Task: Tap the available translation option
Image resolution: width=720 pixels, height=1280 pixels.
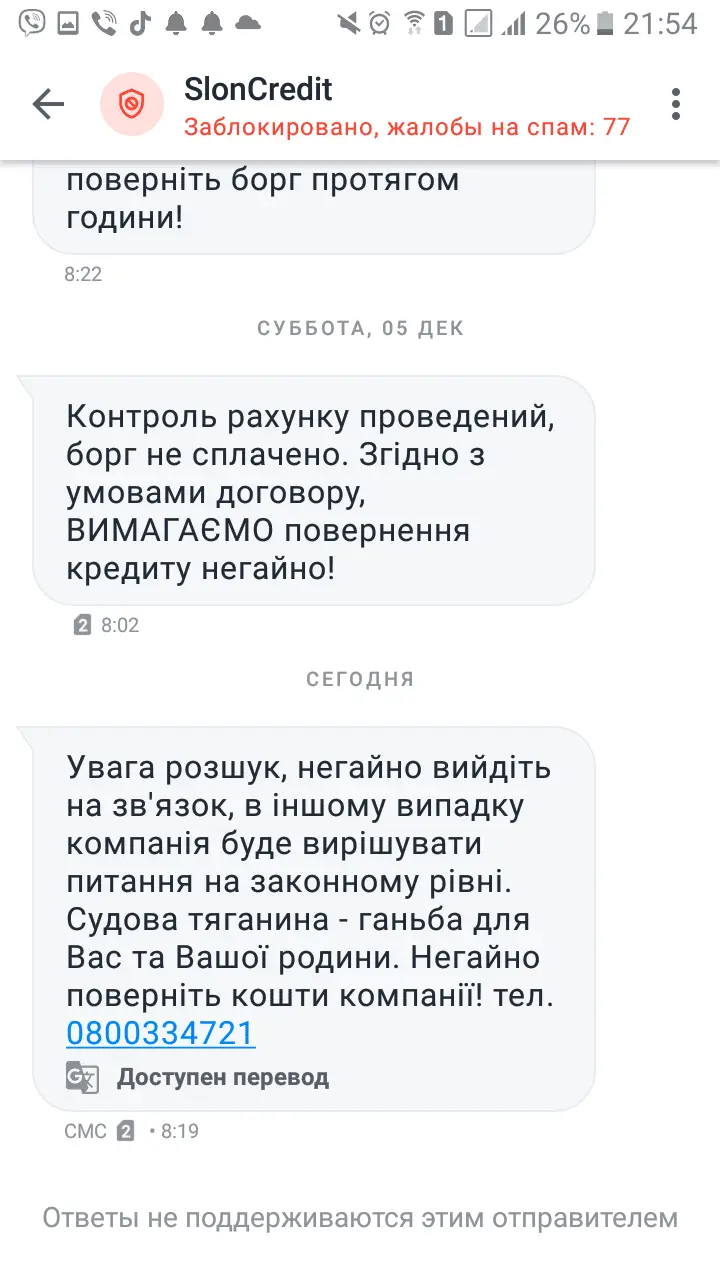Action: click(222, 1078)
